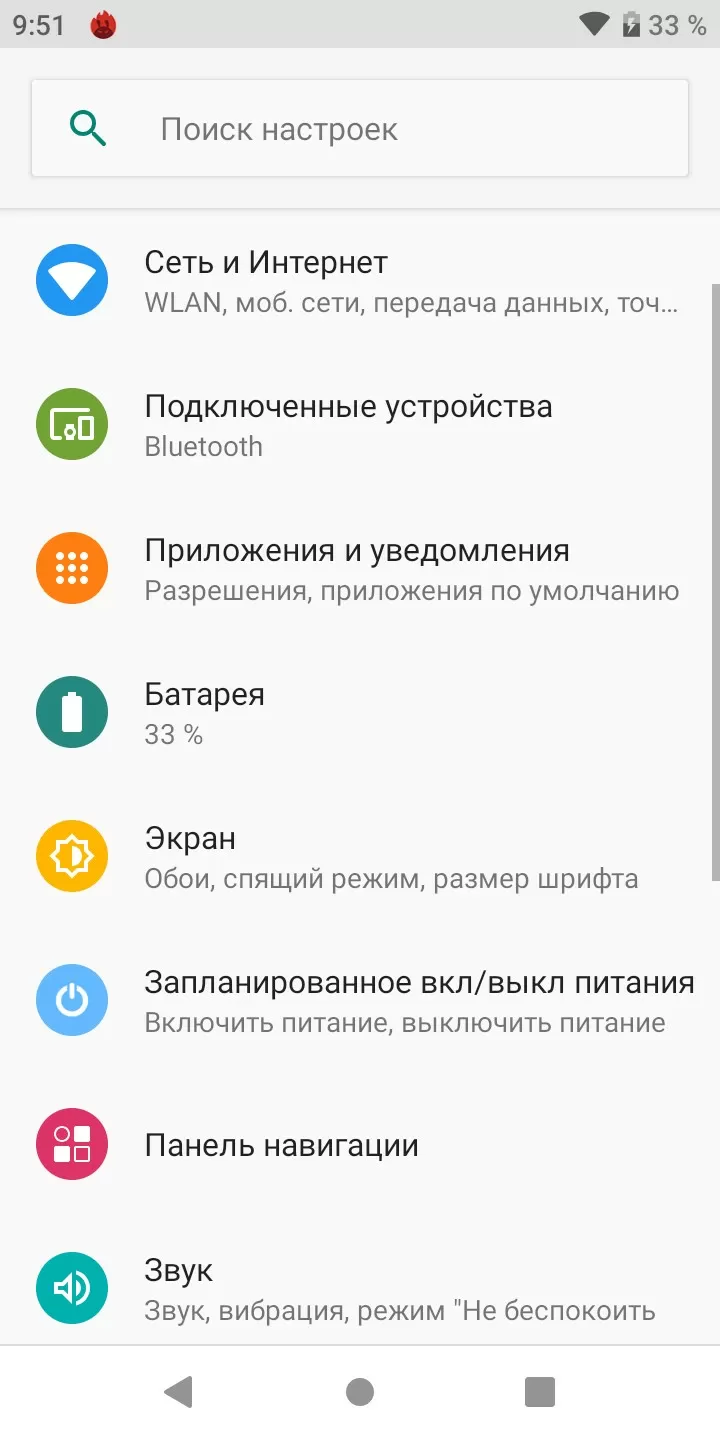Viewport: 720px width, 1440px height.
Task: Open Приложения и уведомления
Action: pyautogui.click(x=360, y=569)
